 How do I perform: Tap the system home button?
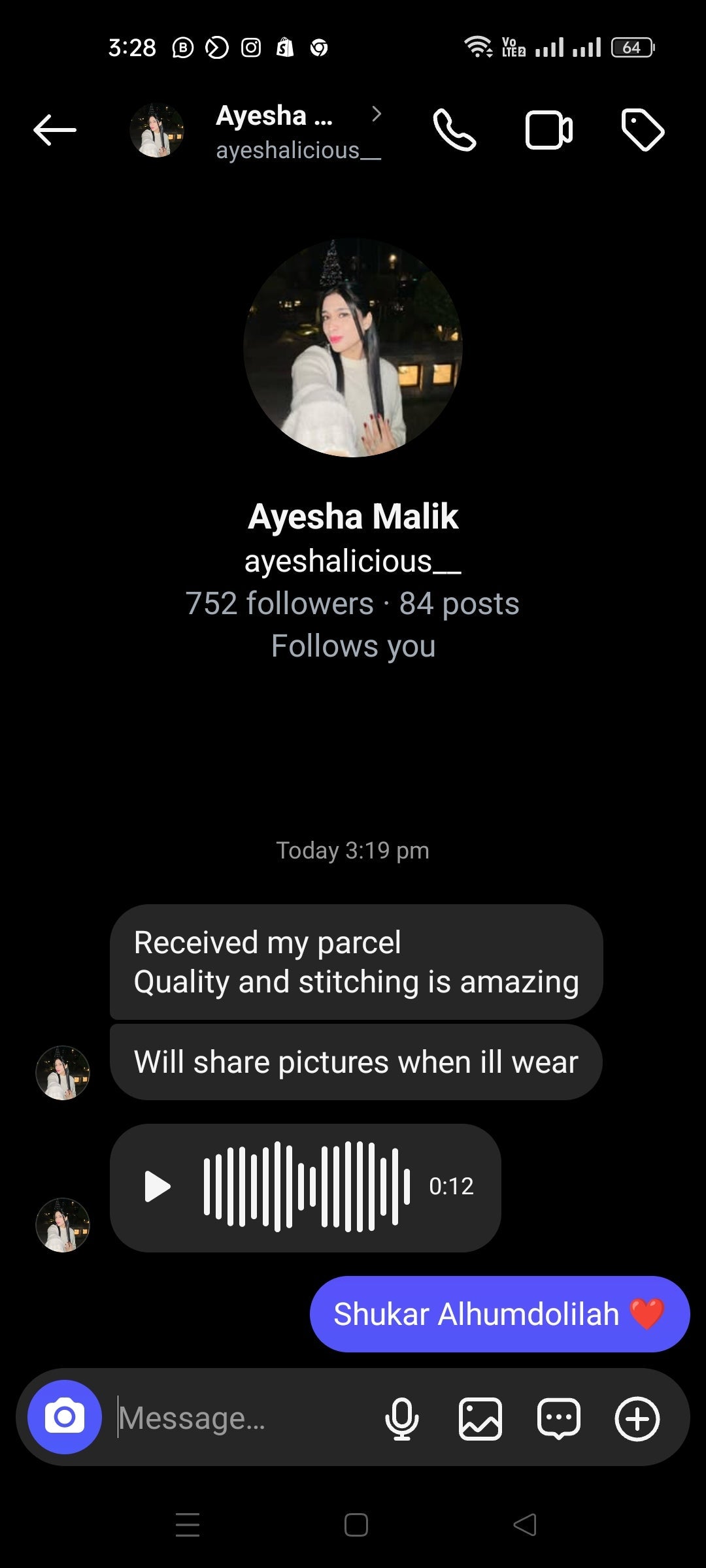pyautogui.click(x=356, y=1525)
